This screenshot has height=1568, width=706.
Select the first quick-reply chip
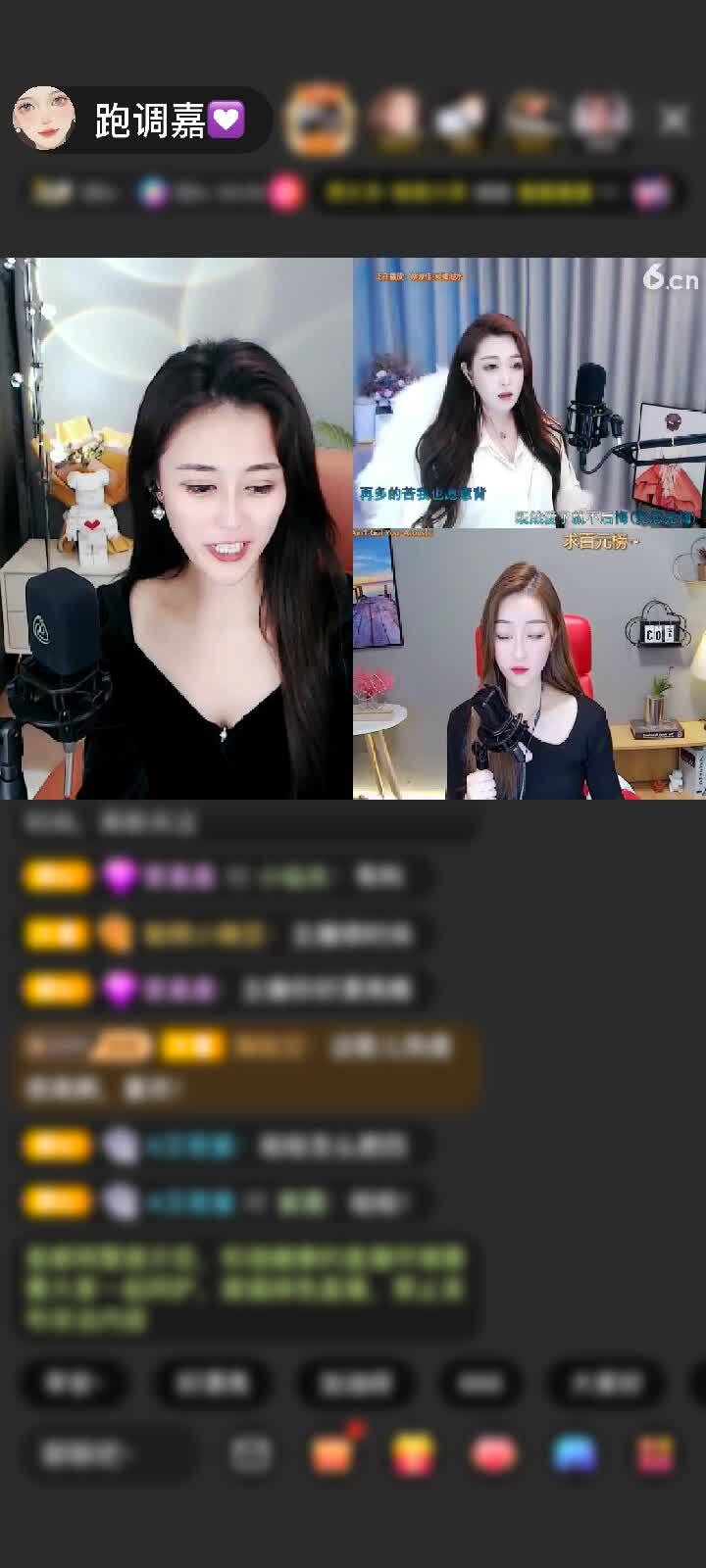(x=74, y=1383)
